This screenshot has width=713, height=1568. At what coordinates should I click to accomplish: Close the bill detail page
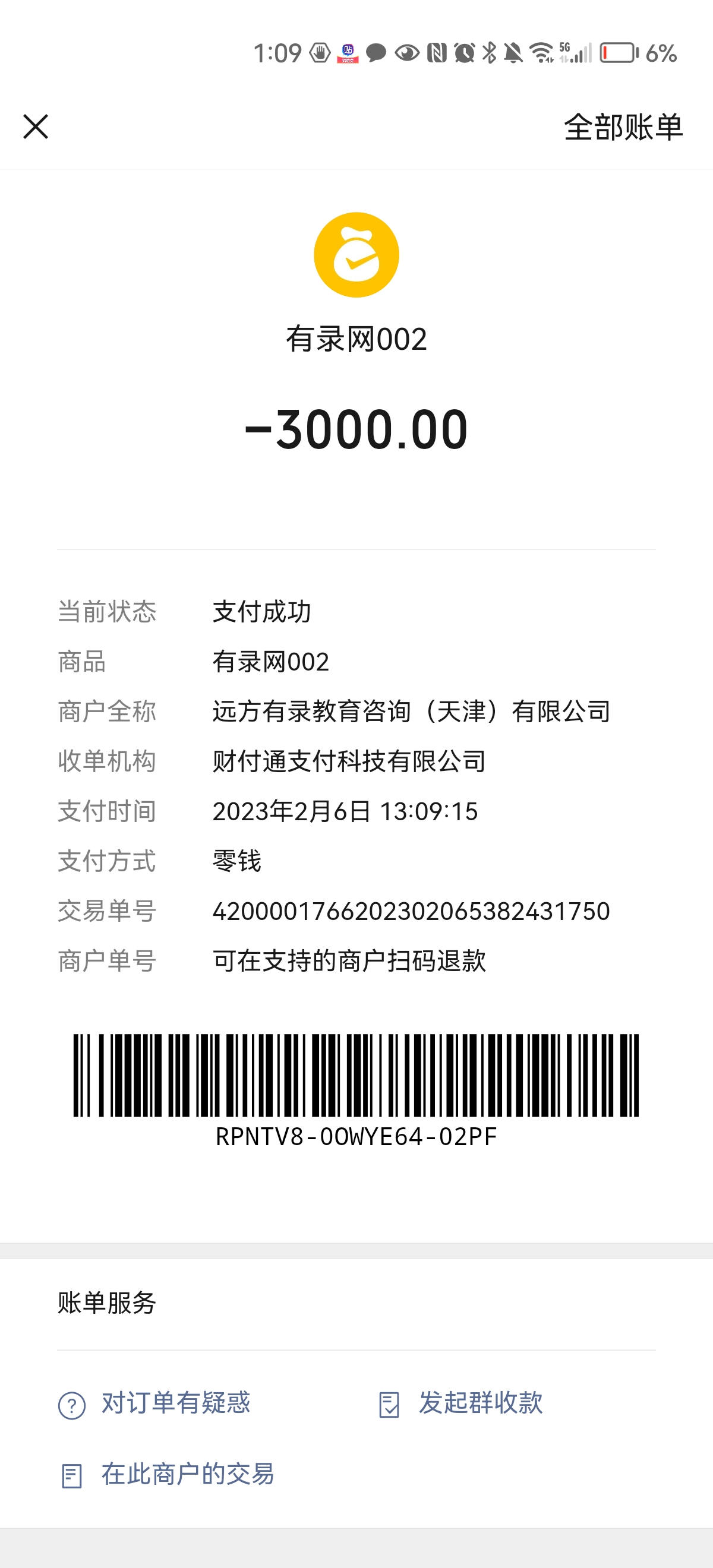pyautogui.click(x=36, y=127)
